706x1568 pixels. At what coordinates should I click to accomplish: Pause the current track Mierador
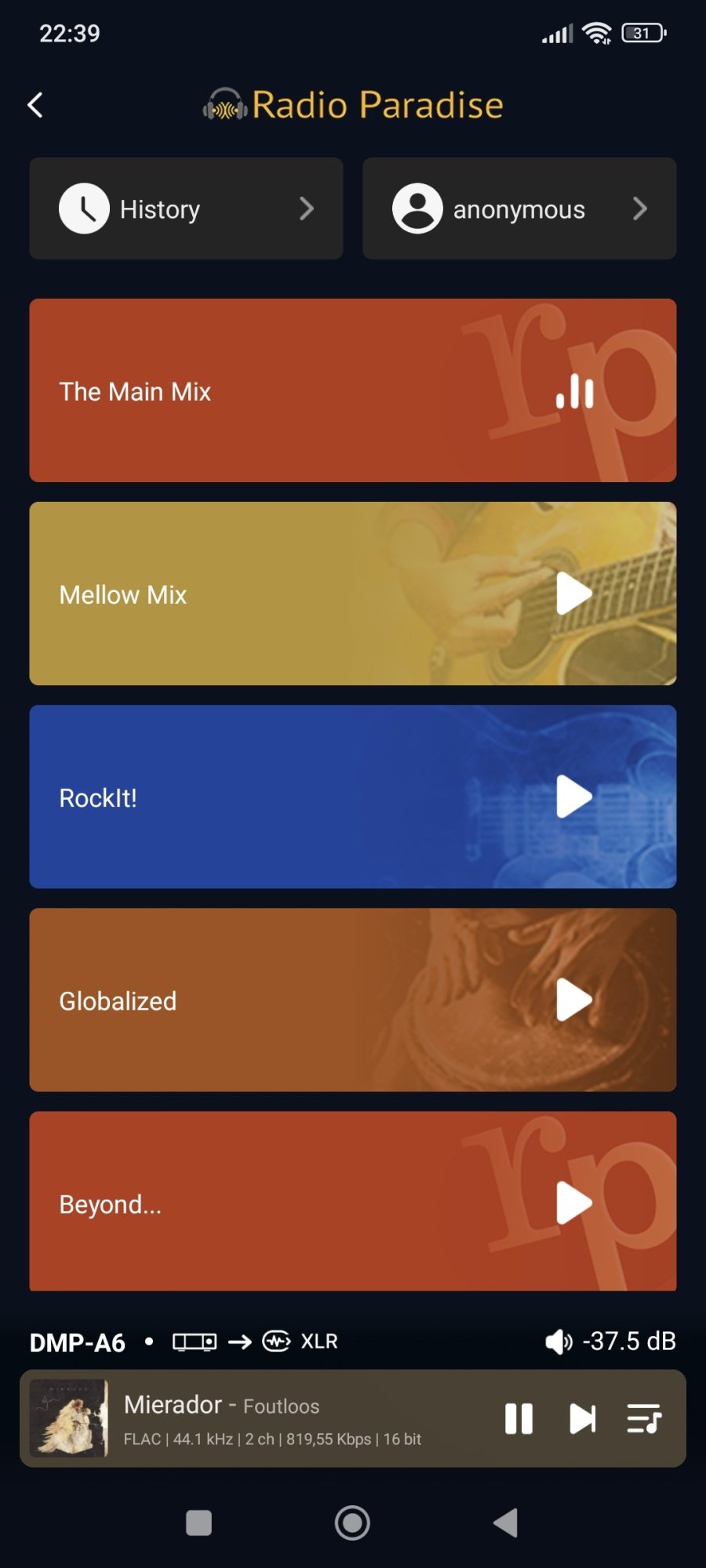tap(519, 1418)
